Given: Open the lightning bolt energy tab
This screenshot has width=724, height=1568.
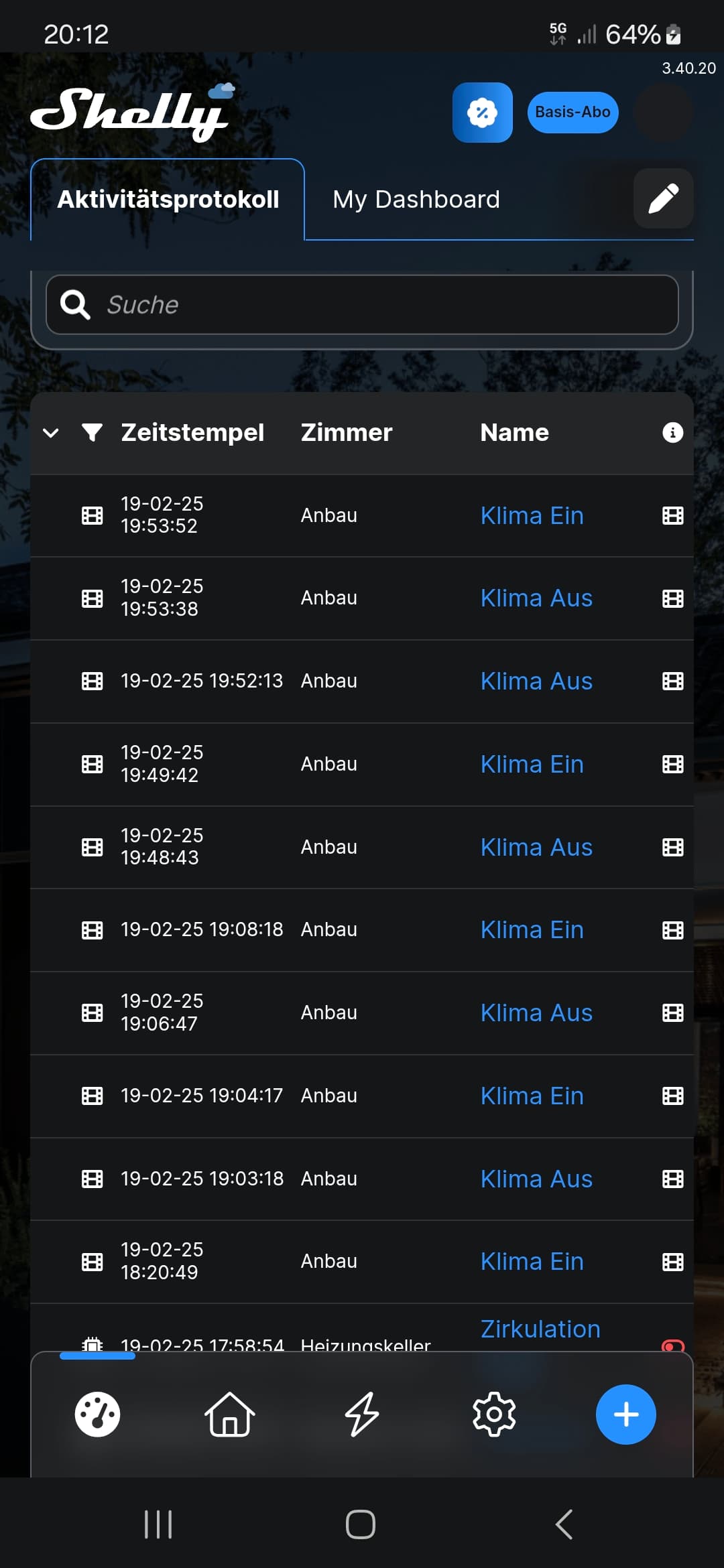Looking at the screenshot, I should click(x=362, y=1415).
